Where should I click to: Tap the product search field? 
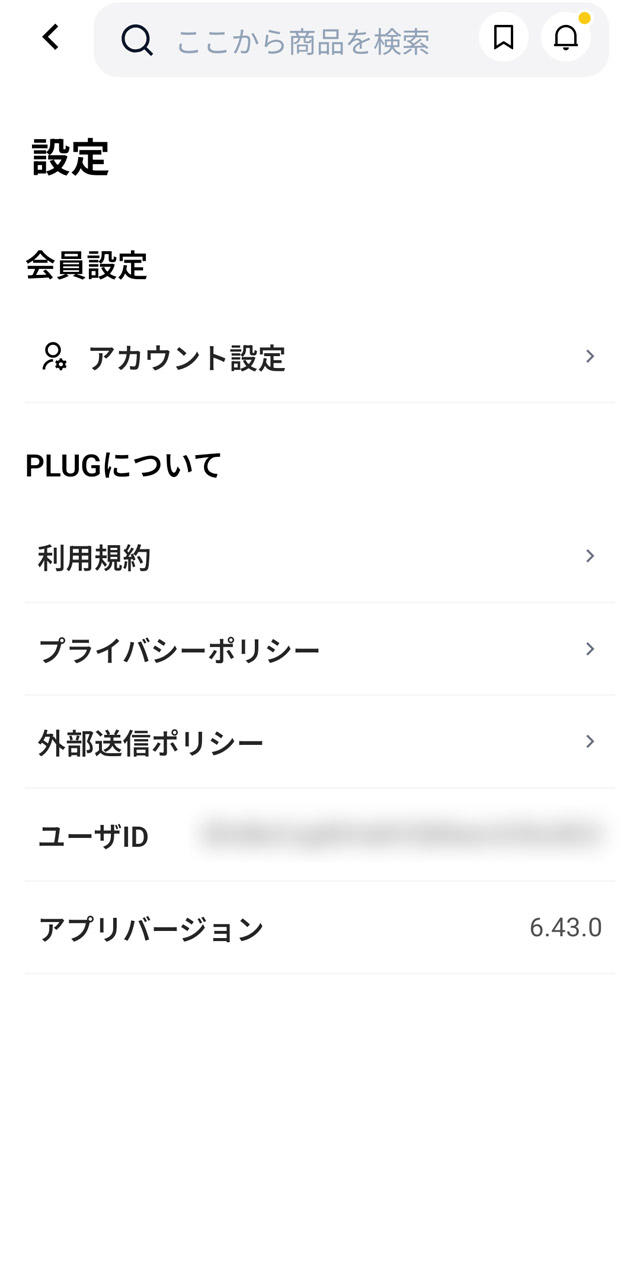(302, 41)
